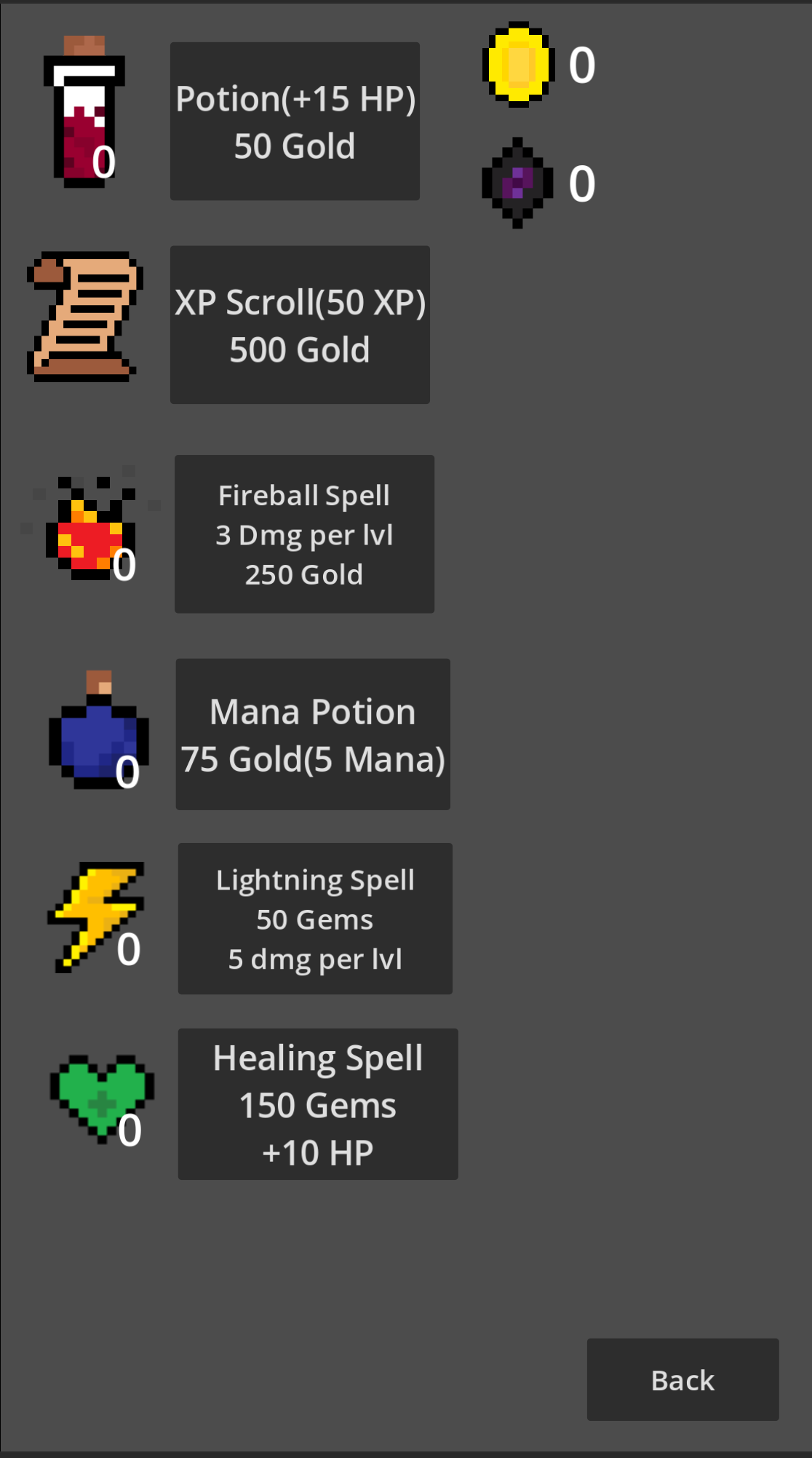
Task: Buy a Potion for 50 Gold
Action: click(x=295, y=121)
